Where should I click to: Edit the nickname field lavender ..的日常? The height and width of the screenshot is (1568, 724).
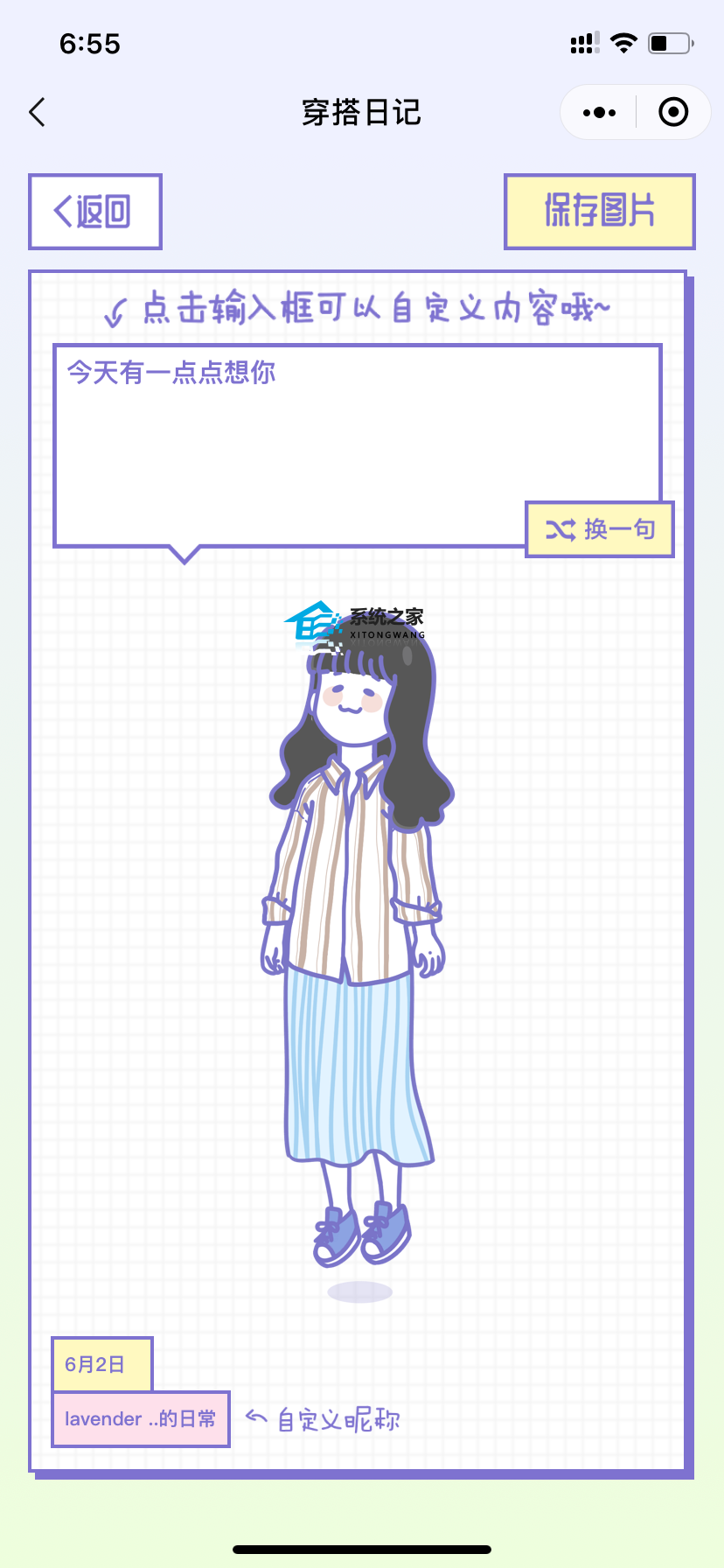141,1418
